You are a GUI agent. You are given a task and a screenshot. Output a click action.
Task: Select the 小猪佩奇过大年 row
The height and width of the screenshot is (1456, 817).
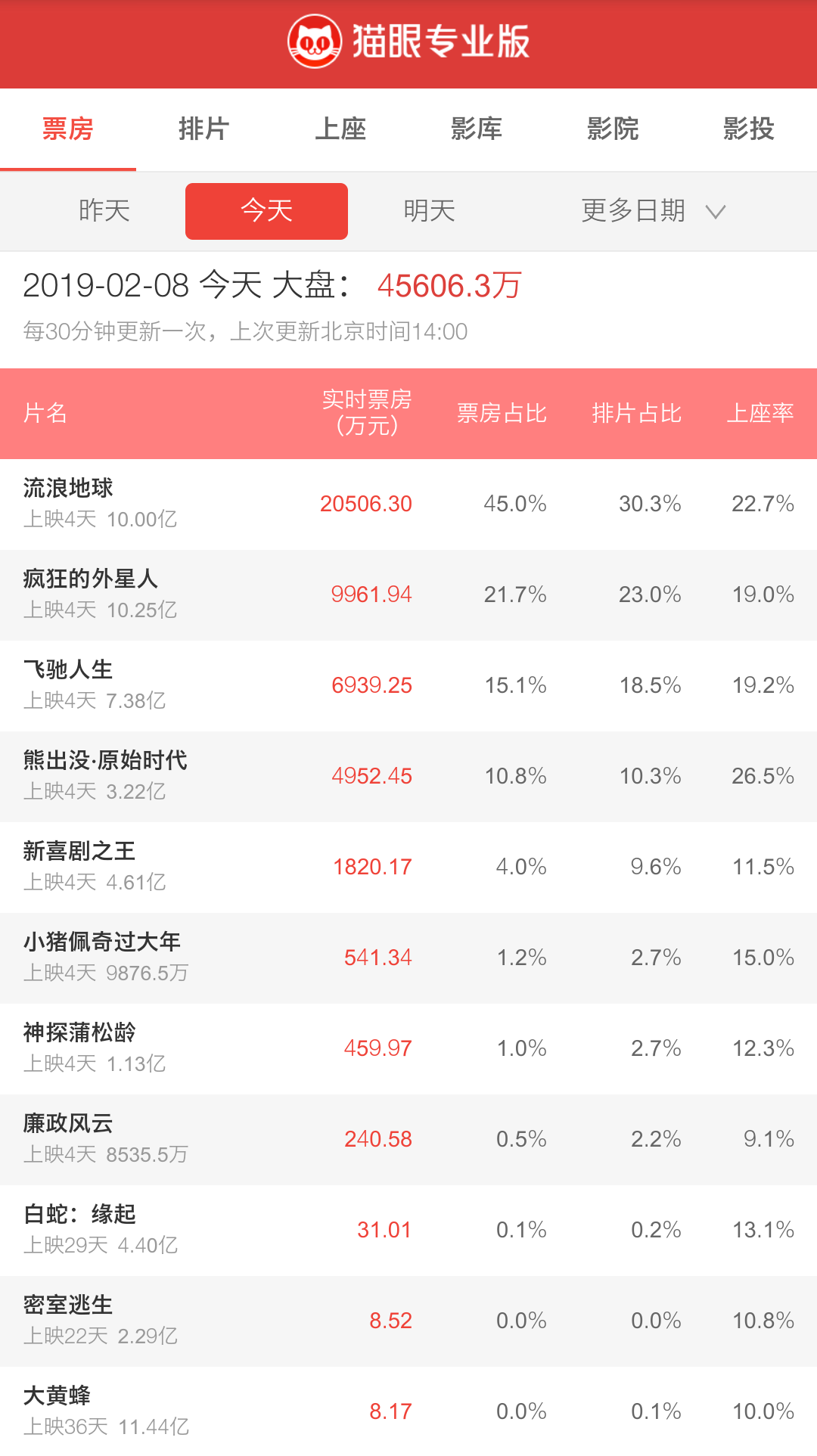tap(408, 958)
